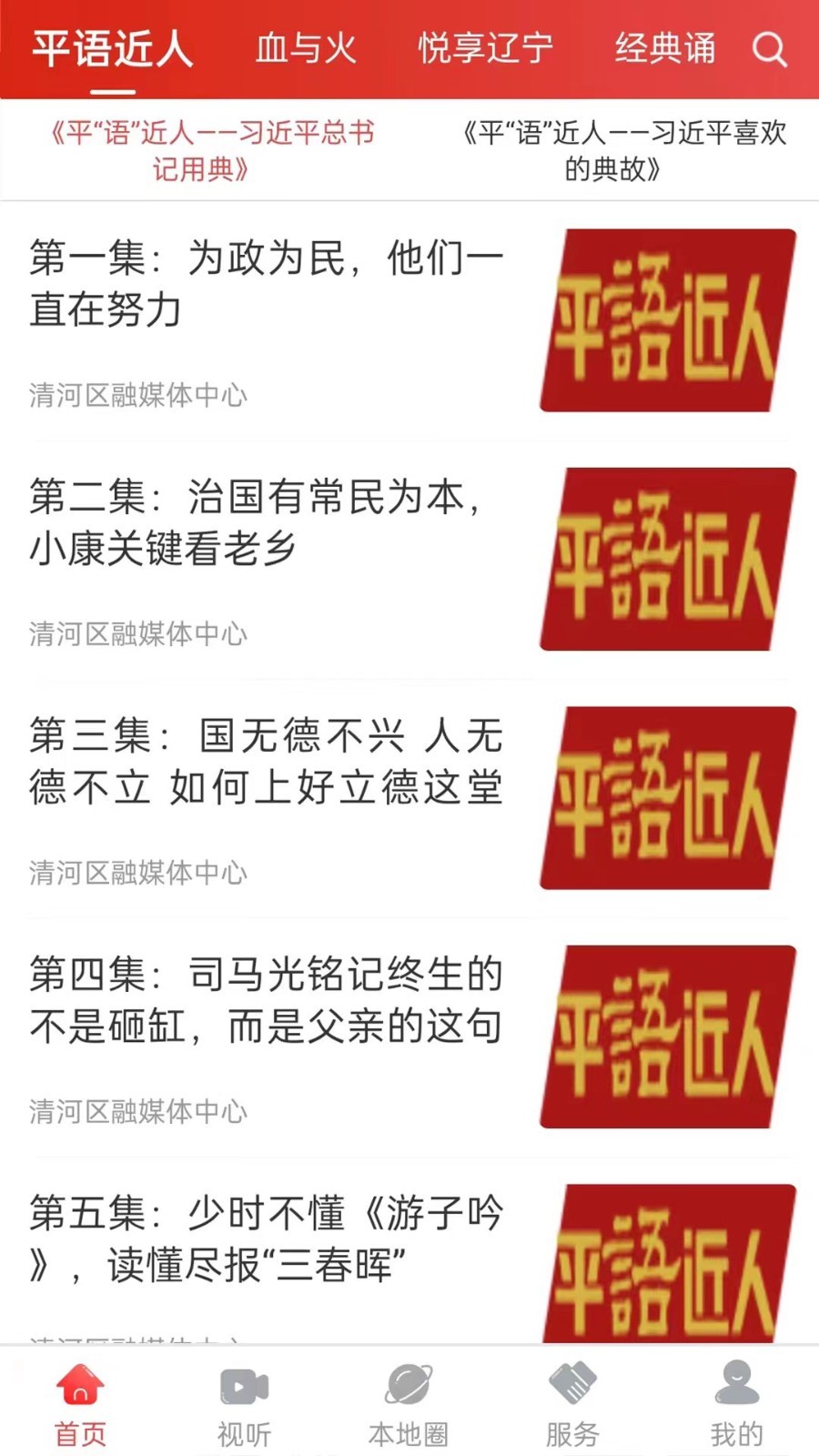This screenshot has width=819, height=1456.
Task: Open 《平语近人——习近平总书记用典》 link
Action: click(x=216, y=152)
